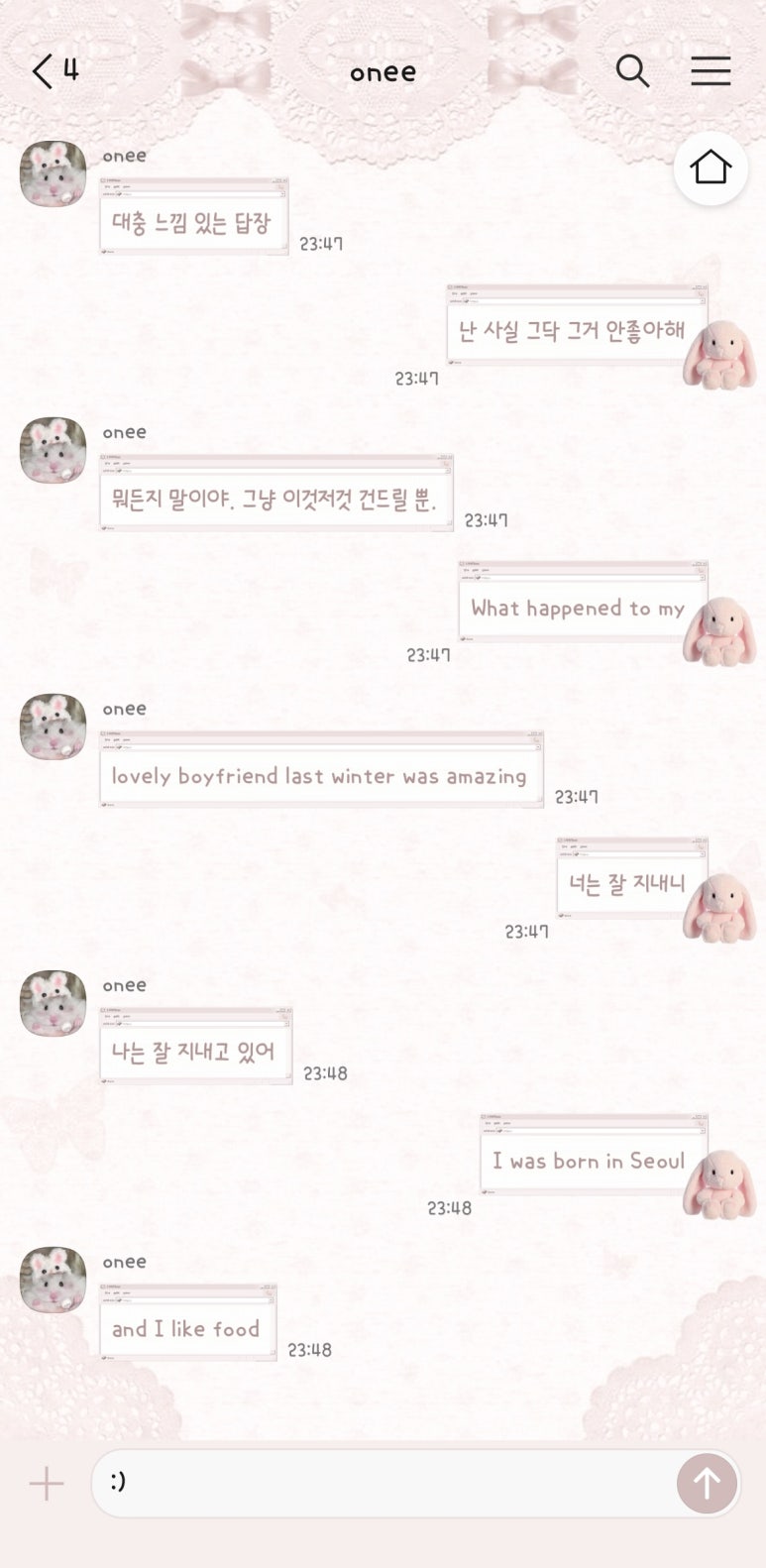This screenshot has height=1568, width=766.
Task: Open the chat room menu
Action: 711,70
